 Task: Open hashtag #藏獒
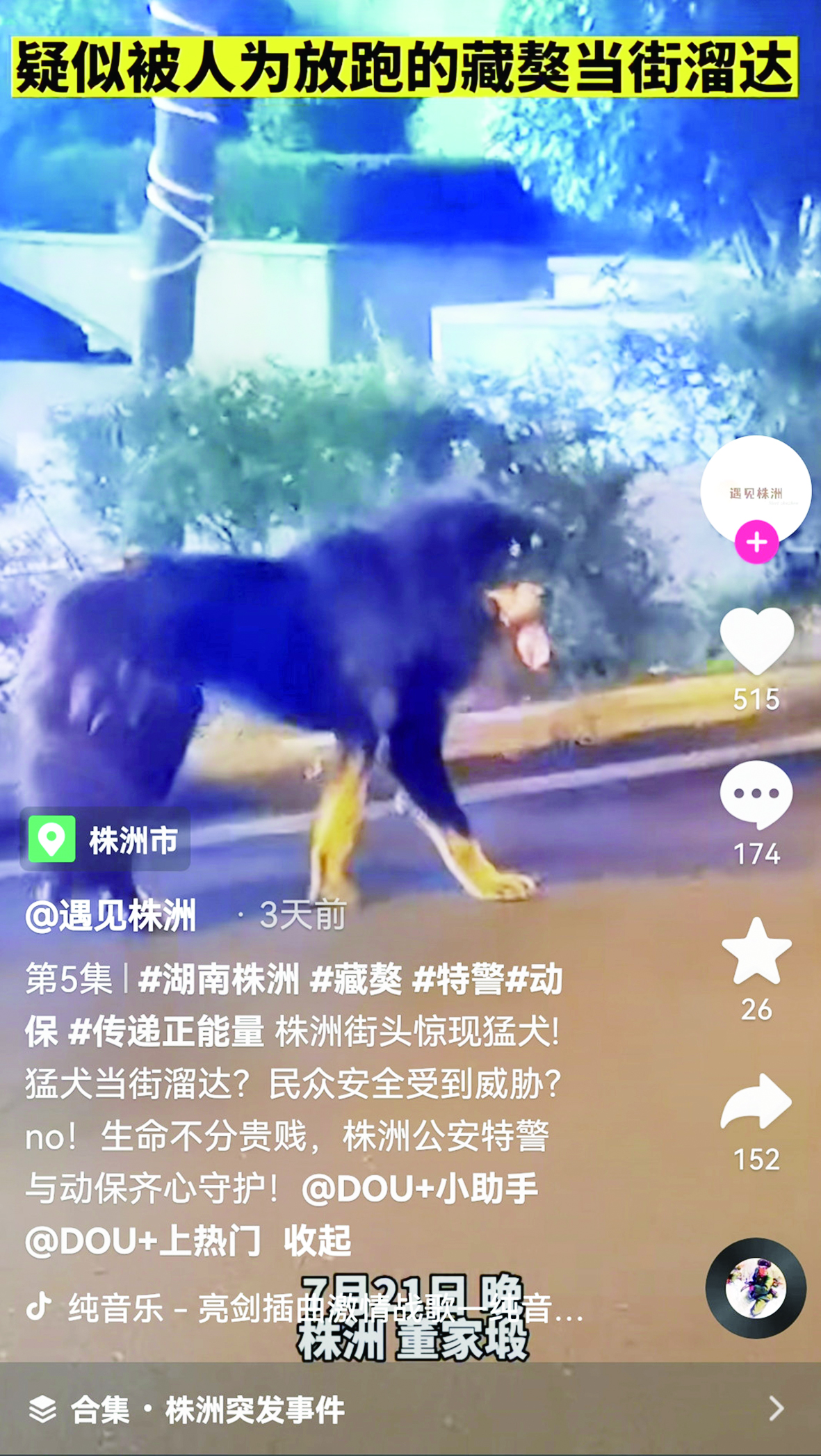coord(355,980)
